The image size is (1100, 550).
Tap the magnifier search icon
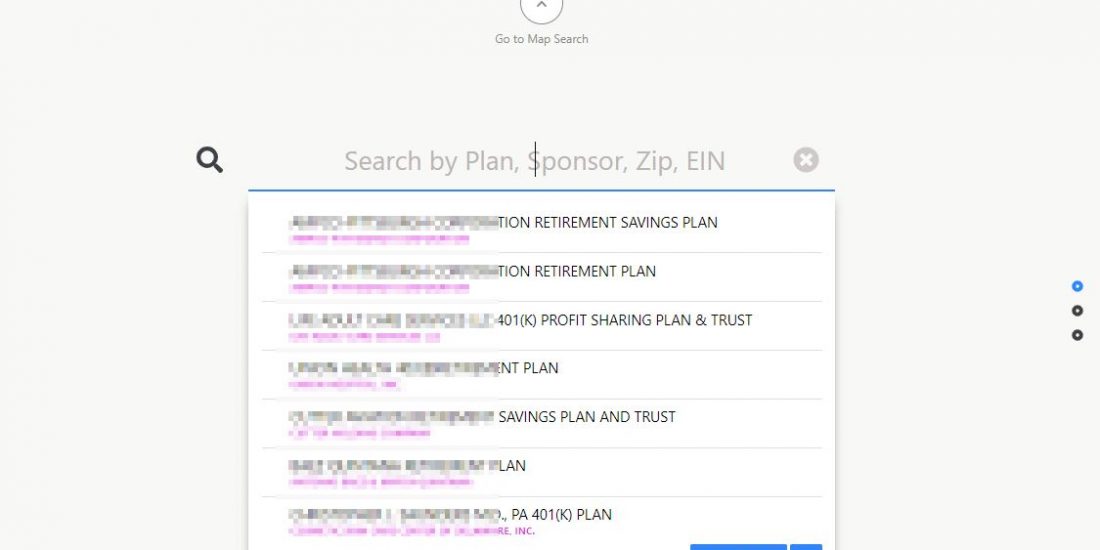pyautogui.click(x=210, y=160)
